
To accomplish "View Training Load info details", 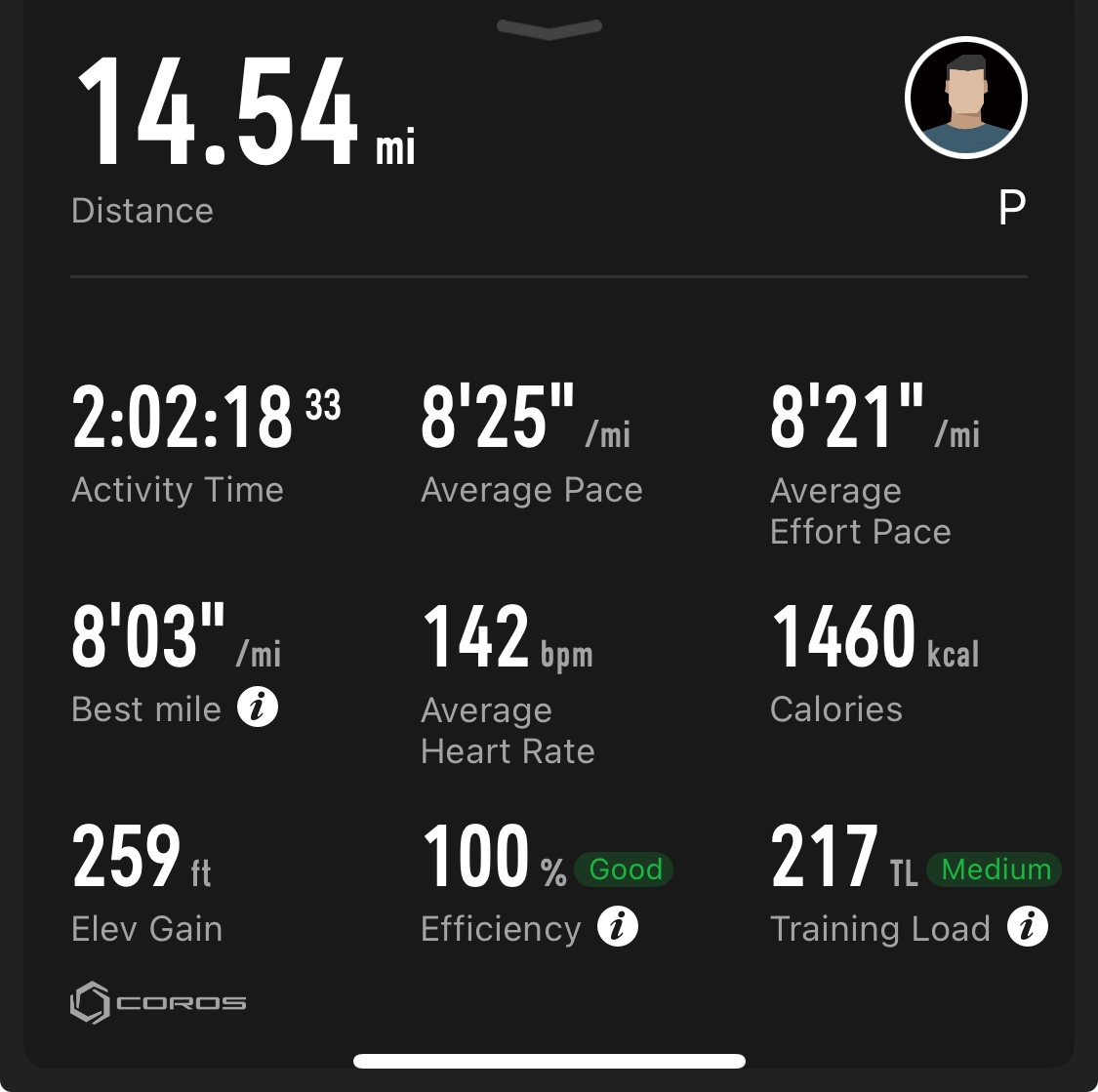I will pyautogui.click(x=1028, y=927).
